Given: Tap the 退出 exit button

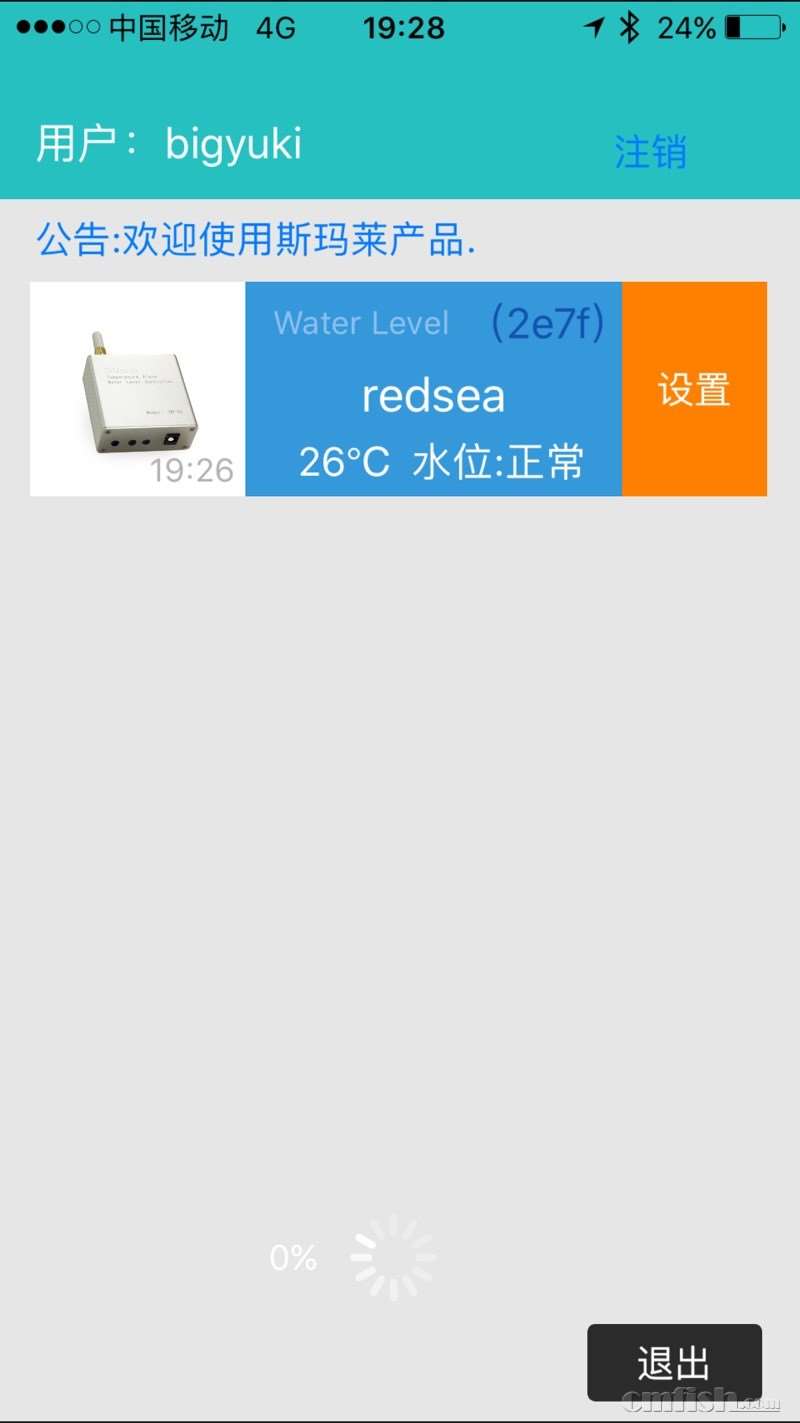Looking at the screenshot, I should tap(674, 1362).
